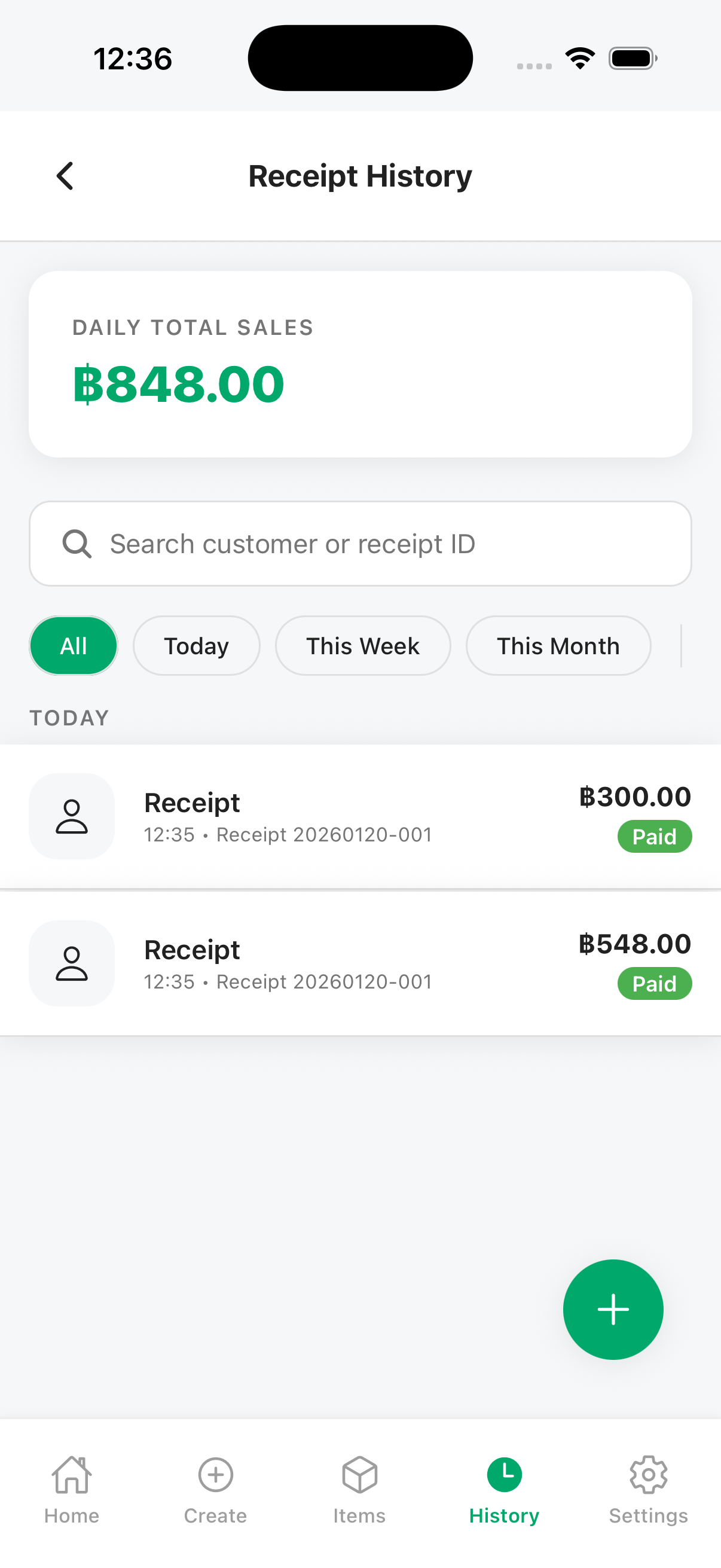
Task: Tap the Paid badge on first receipt
Action: coord(654,837)
